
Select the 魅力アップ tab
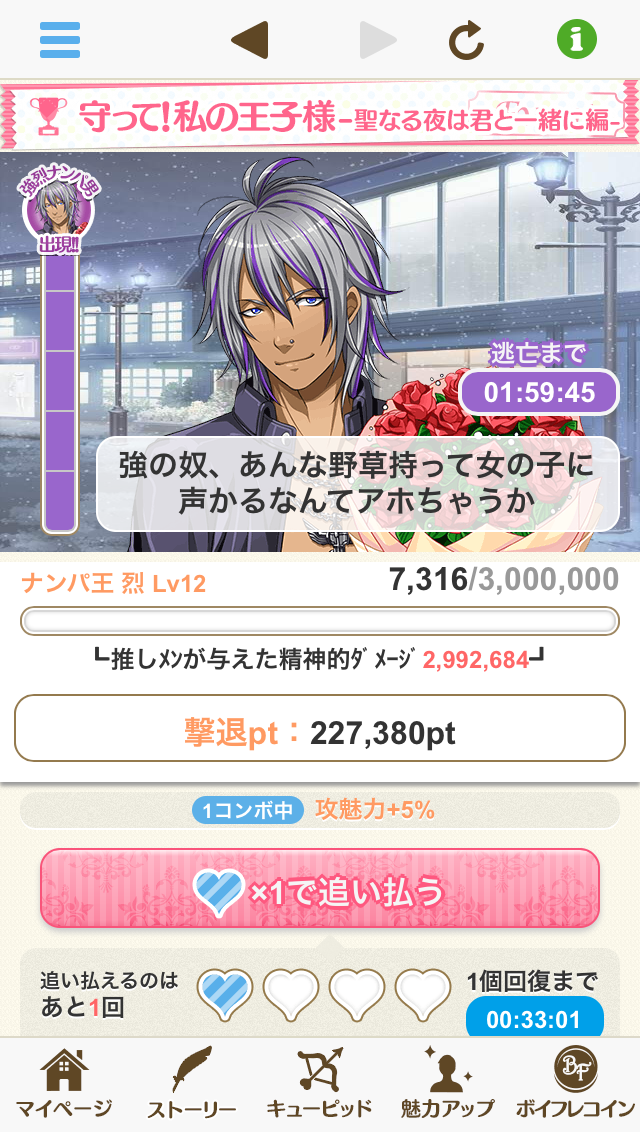pyautogui.click(x=447, y=1086)
